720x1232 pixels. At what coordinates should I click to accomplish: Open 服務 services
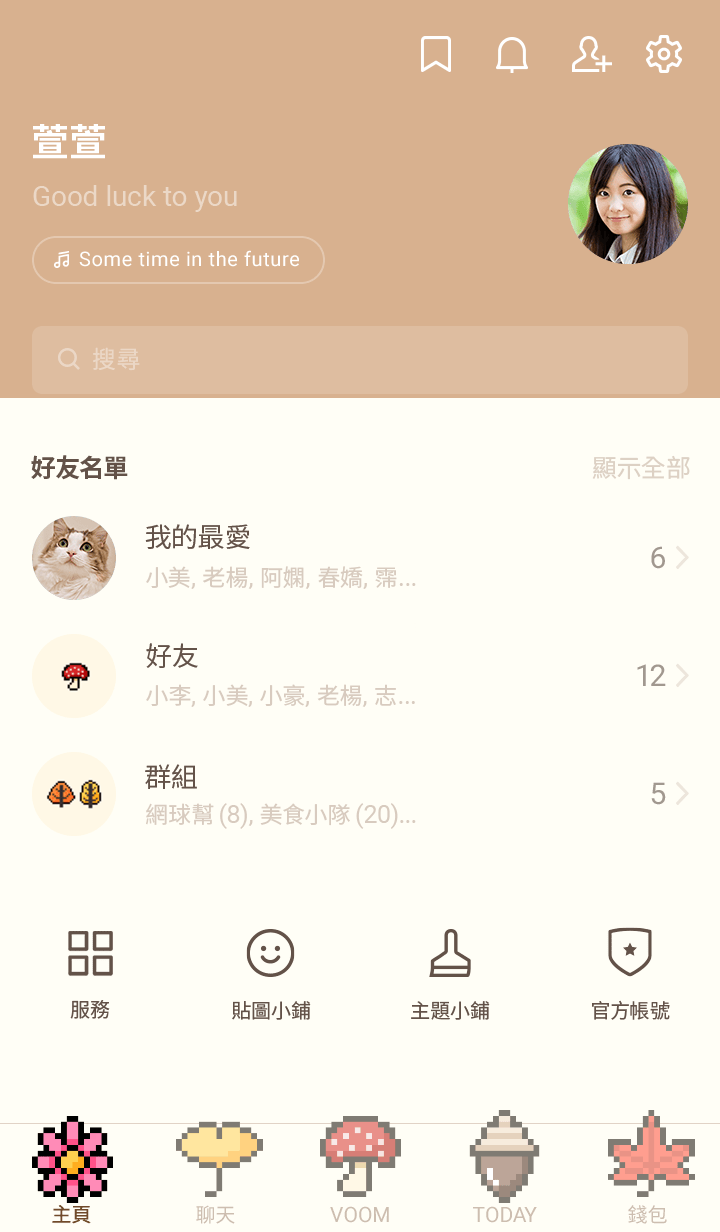coord(90,974)
